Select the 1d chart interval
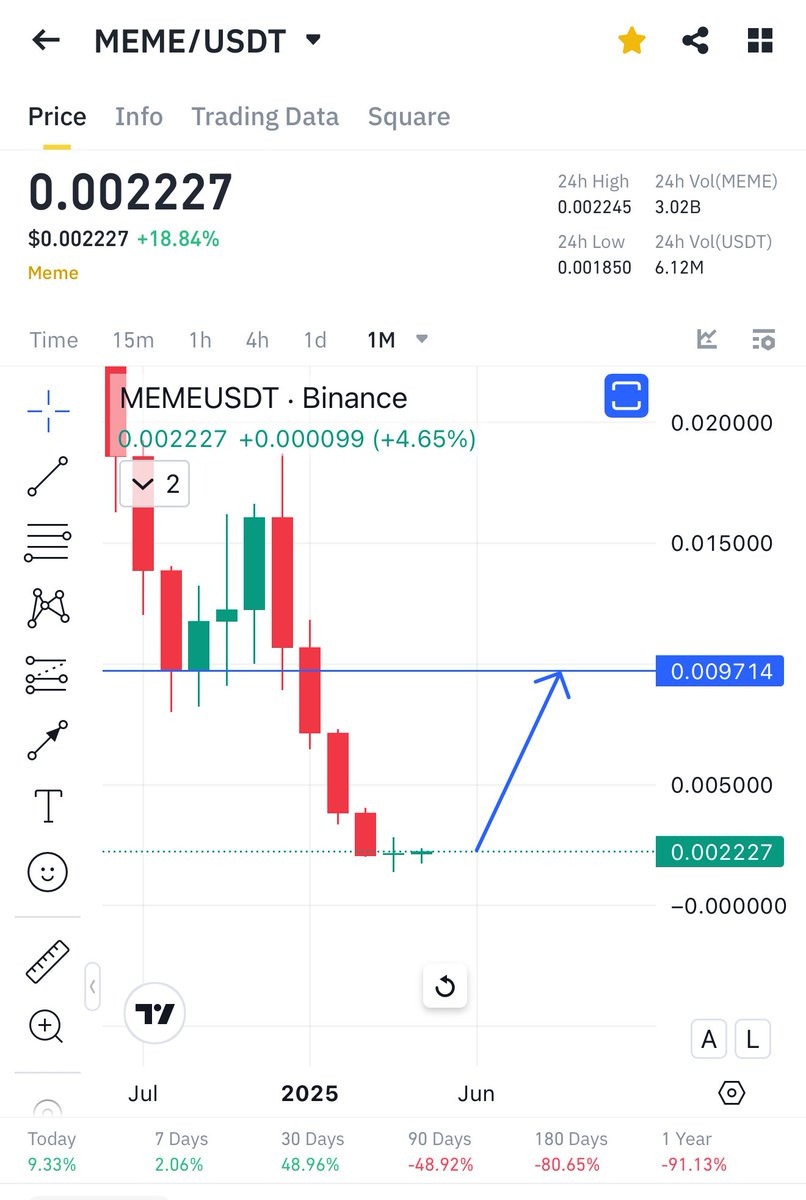Viewport: 806px width, 1200px height. 315,340
